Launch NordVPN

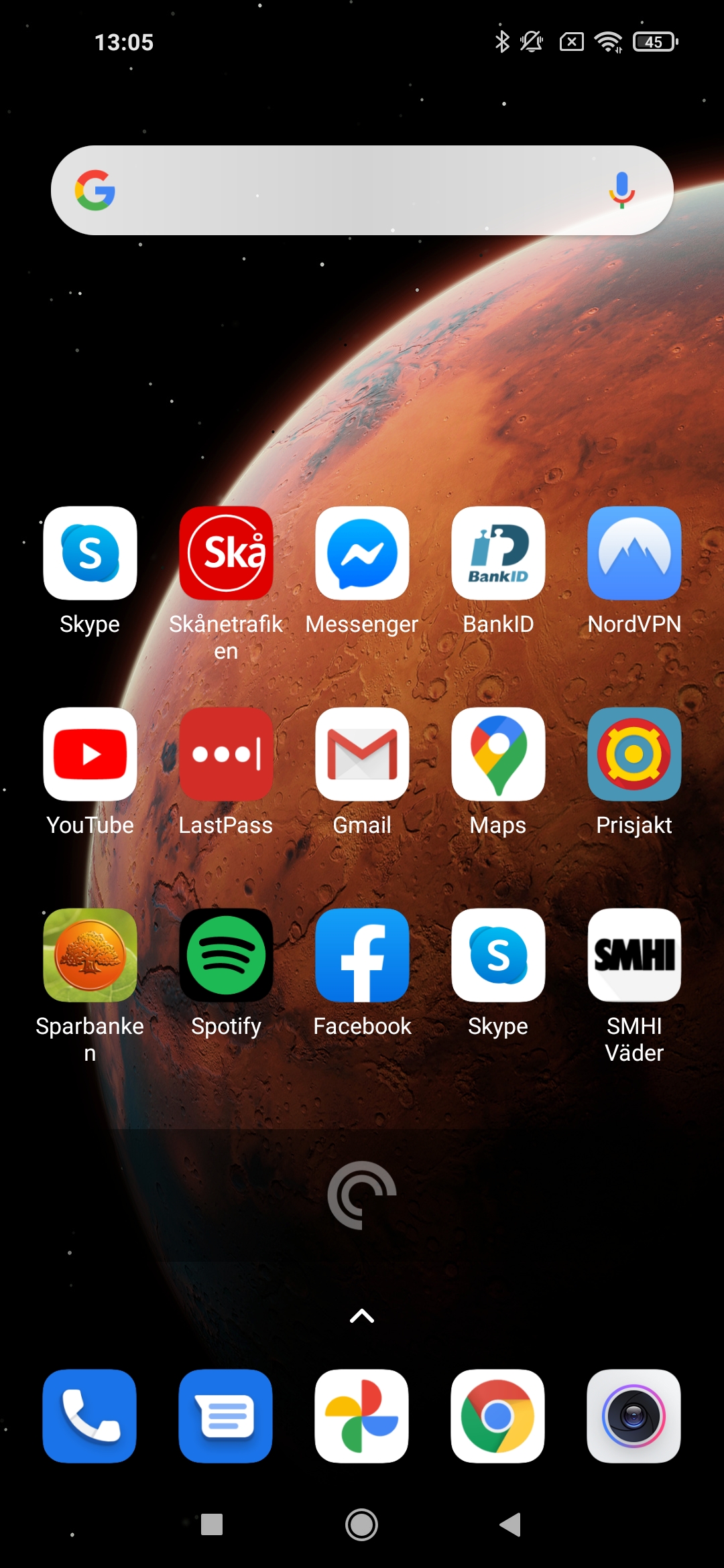click(x=634, y=553)
